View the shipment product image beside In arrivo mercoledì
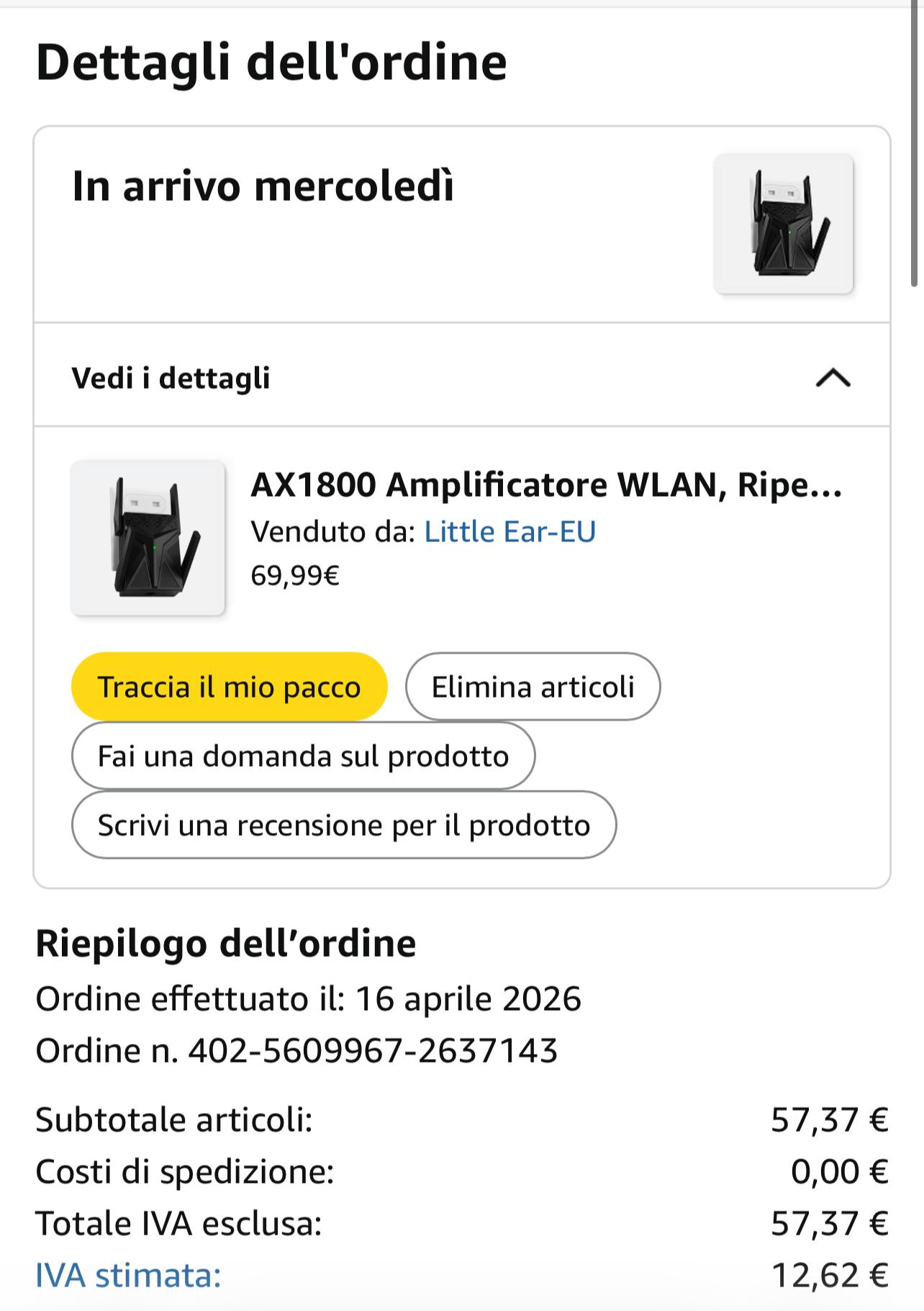 pyautogui.click(x=783, y=224)
